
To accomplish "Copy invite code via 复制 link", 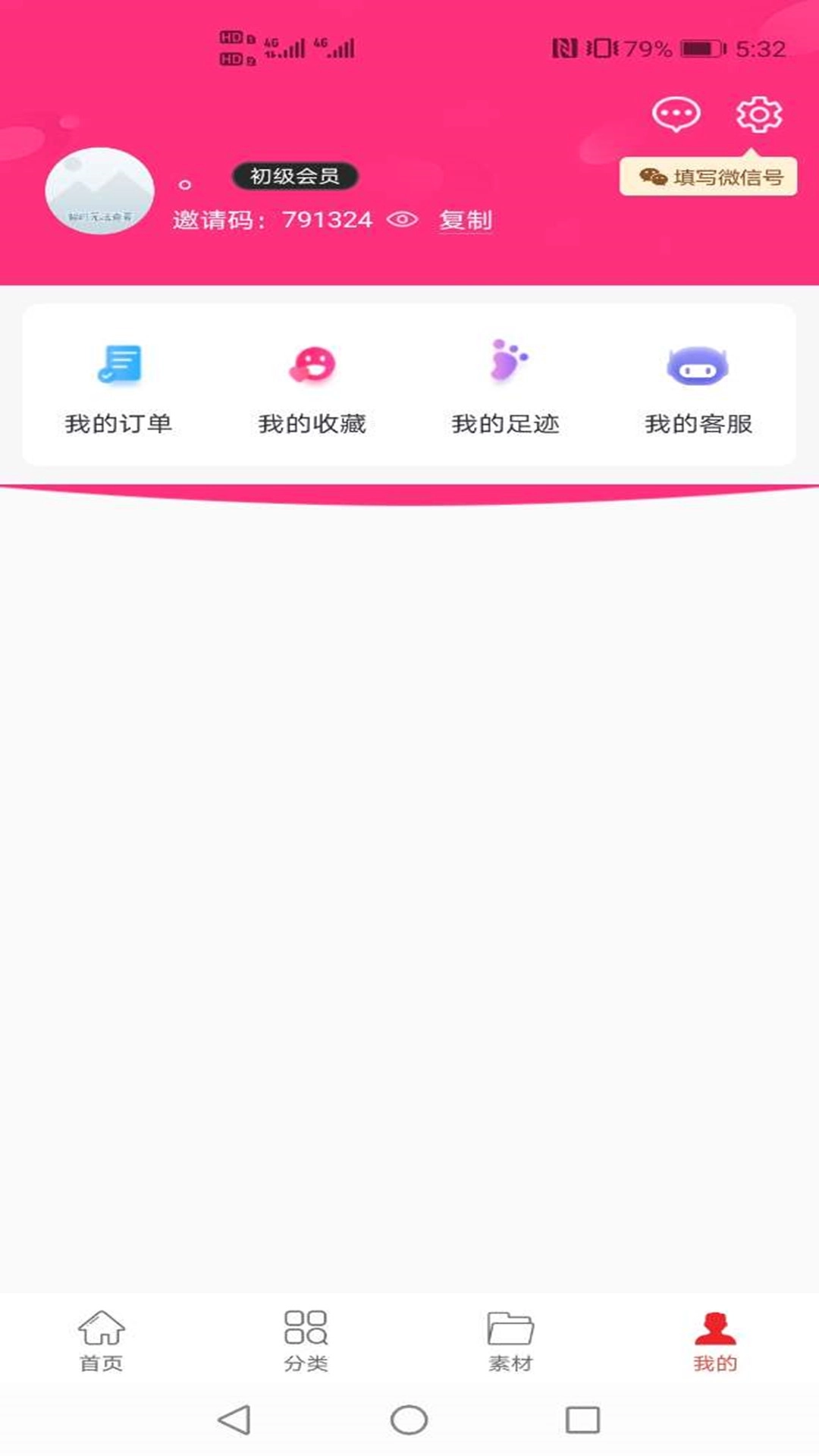I will [x=465, y=221].
